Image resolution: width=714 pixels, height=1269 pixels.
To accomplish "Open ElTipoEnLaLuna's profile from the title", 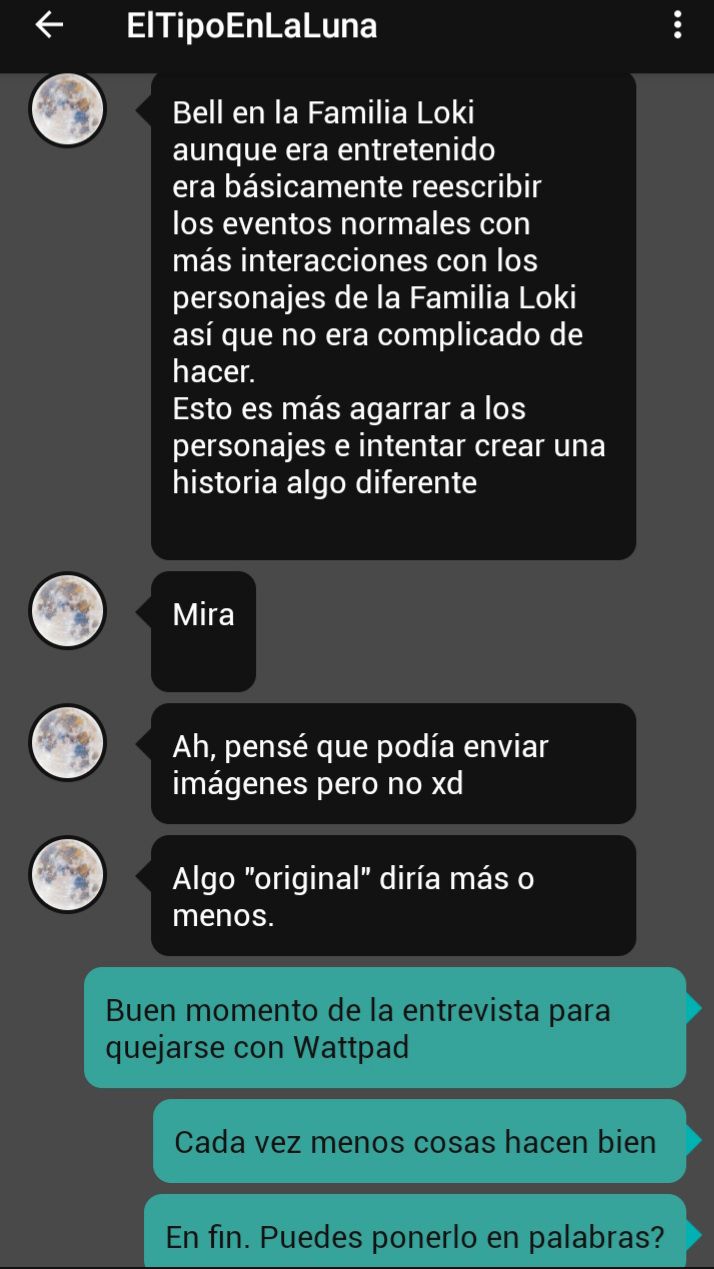I will [x=252, y=27].
